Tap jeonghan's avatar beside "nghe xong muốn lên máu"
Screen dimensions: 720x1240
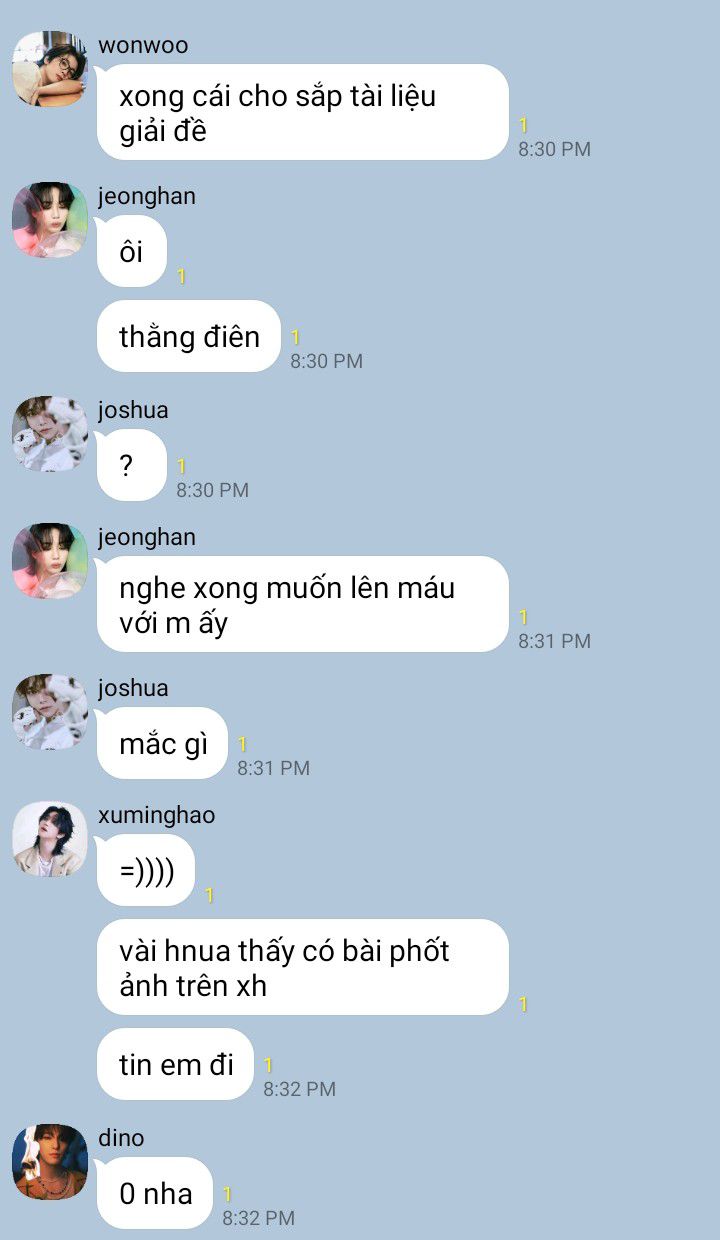tap(50, 560)
